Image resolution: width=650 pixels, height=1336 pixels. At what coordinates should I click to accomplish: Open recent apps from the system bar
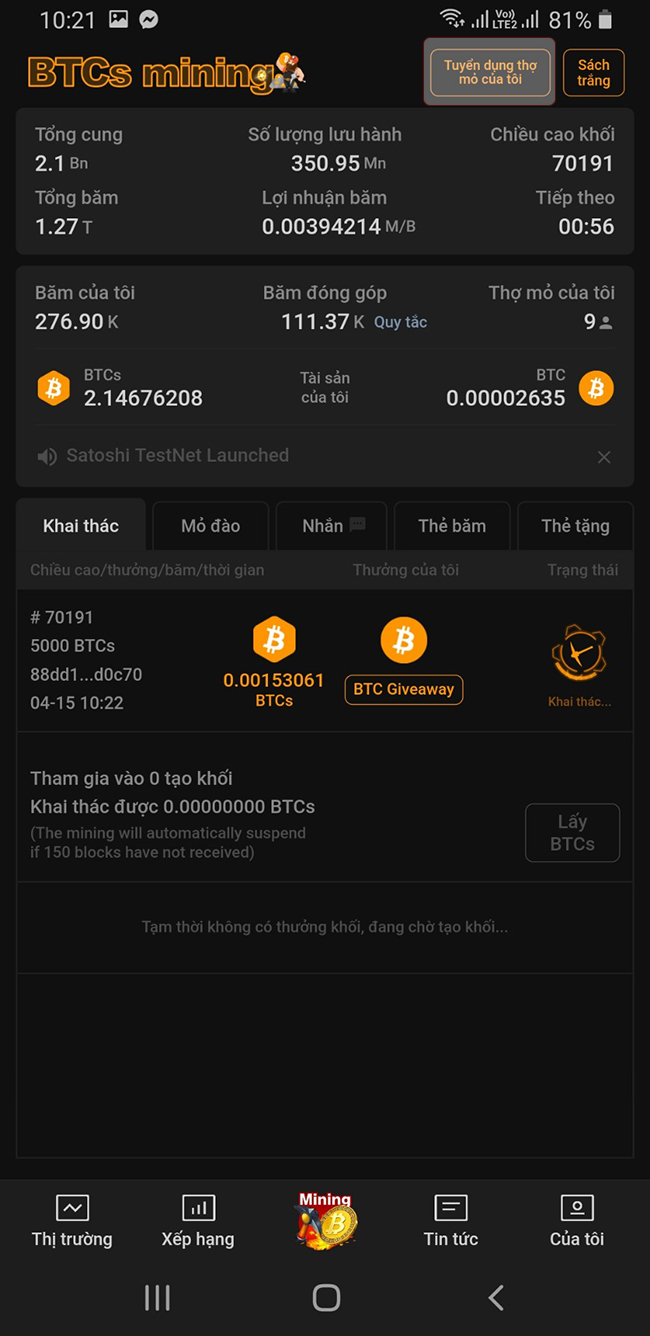157,1298
